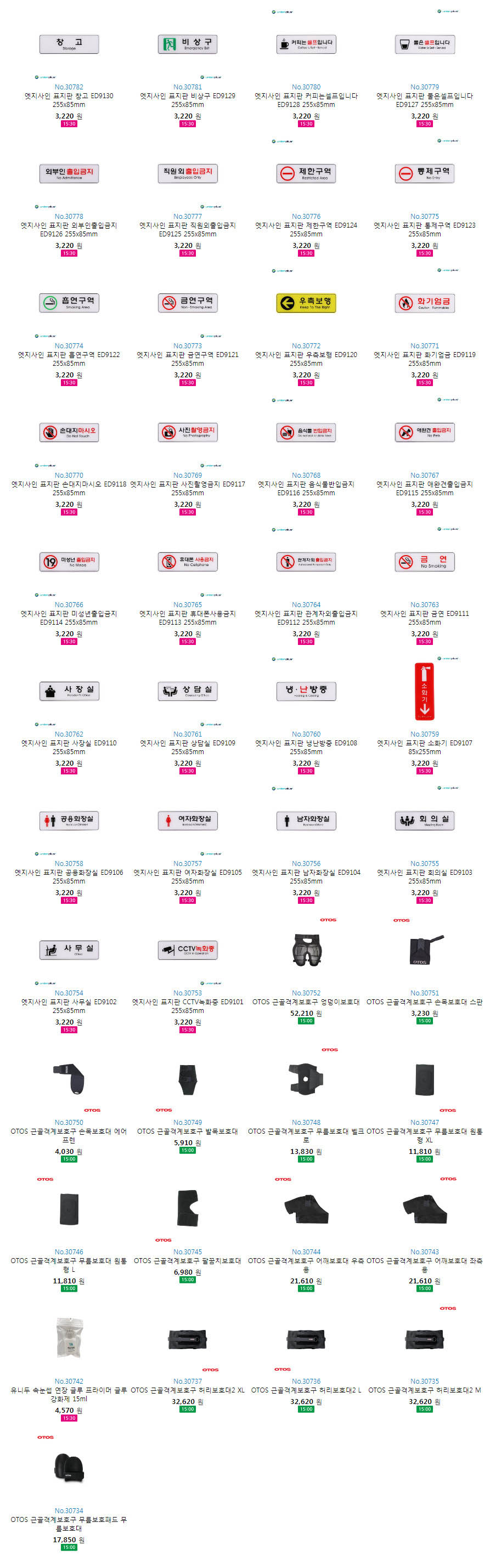Viewport: 490px width, 1568px height.
Task: Open the 창고 ED9130 sign product
Action: click(69, 44)
